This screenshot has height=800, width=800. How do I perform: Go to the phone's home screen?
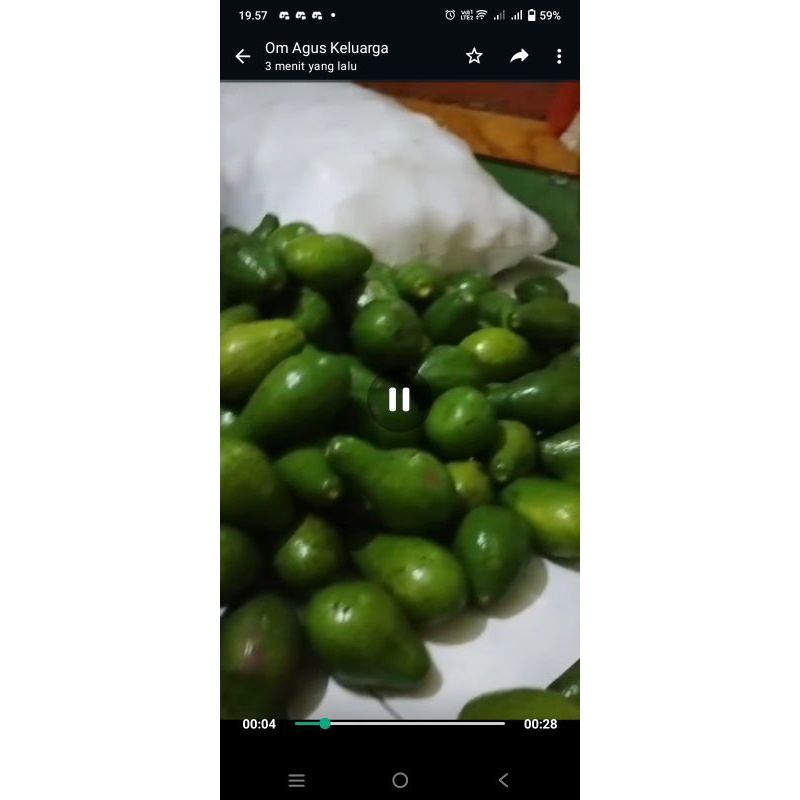pos(400,780)
